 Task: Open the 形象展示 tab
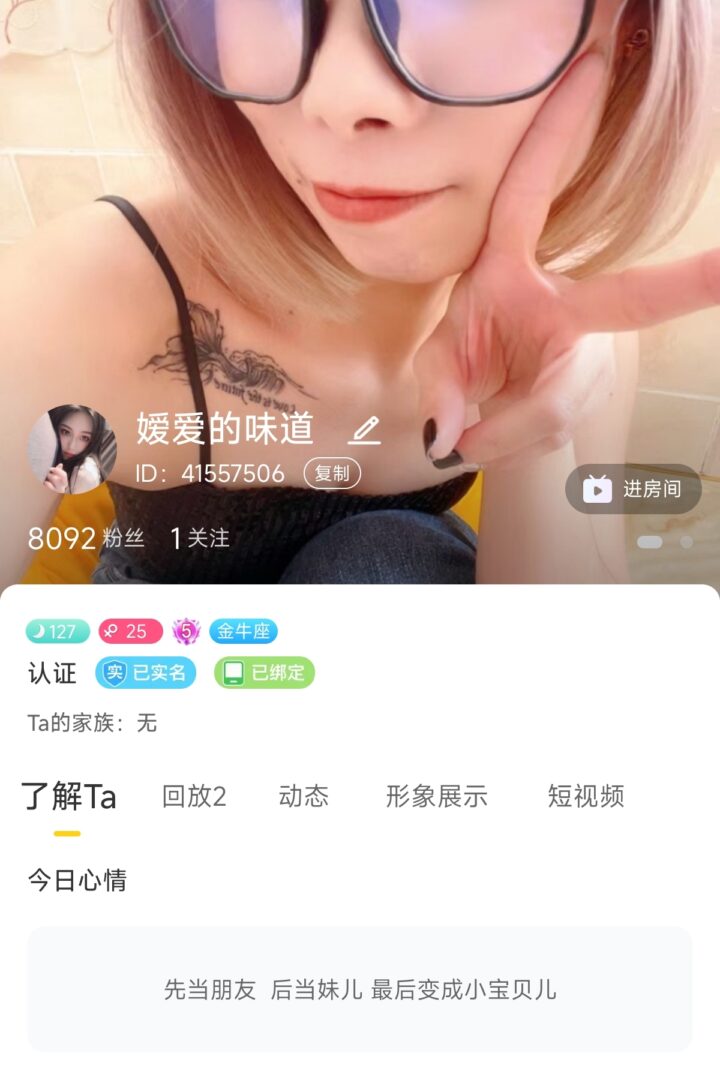coord(436,796)
